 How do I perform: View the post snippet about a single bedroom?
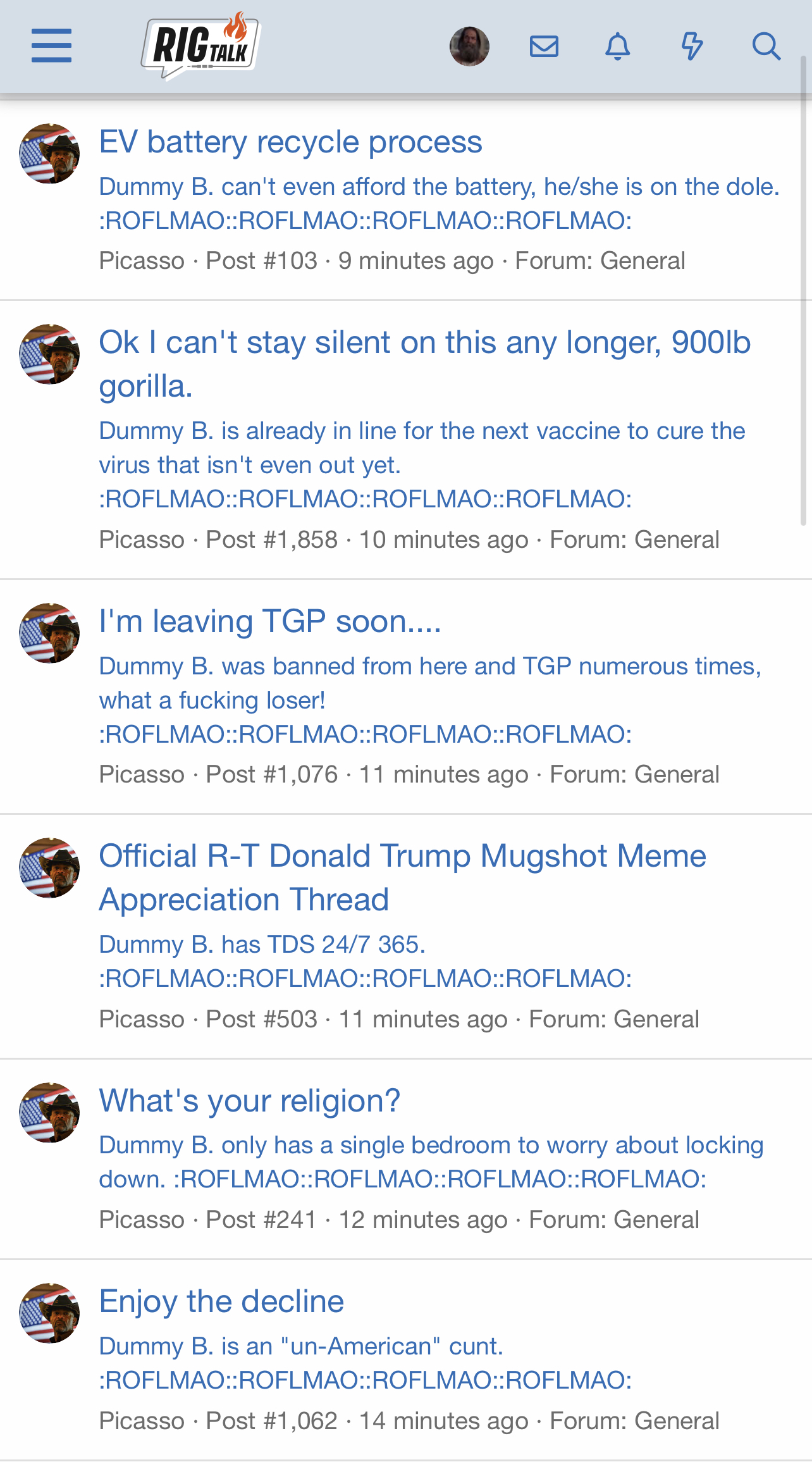coord(431,1162)
